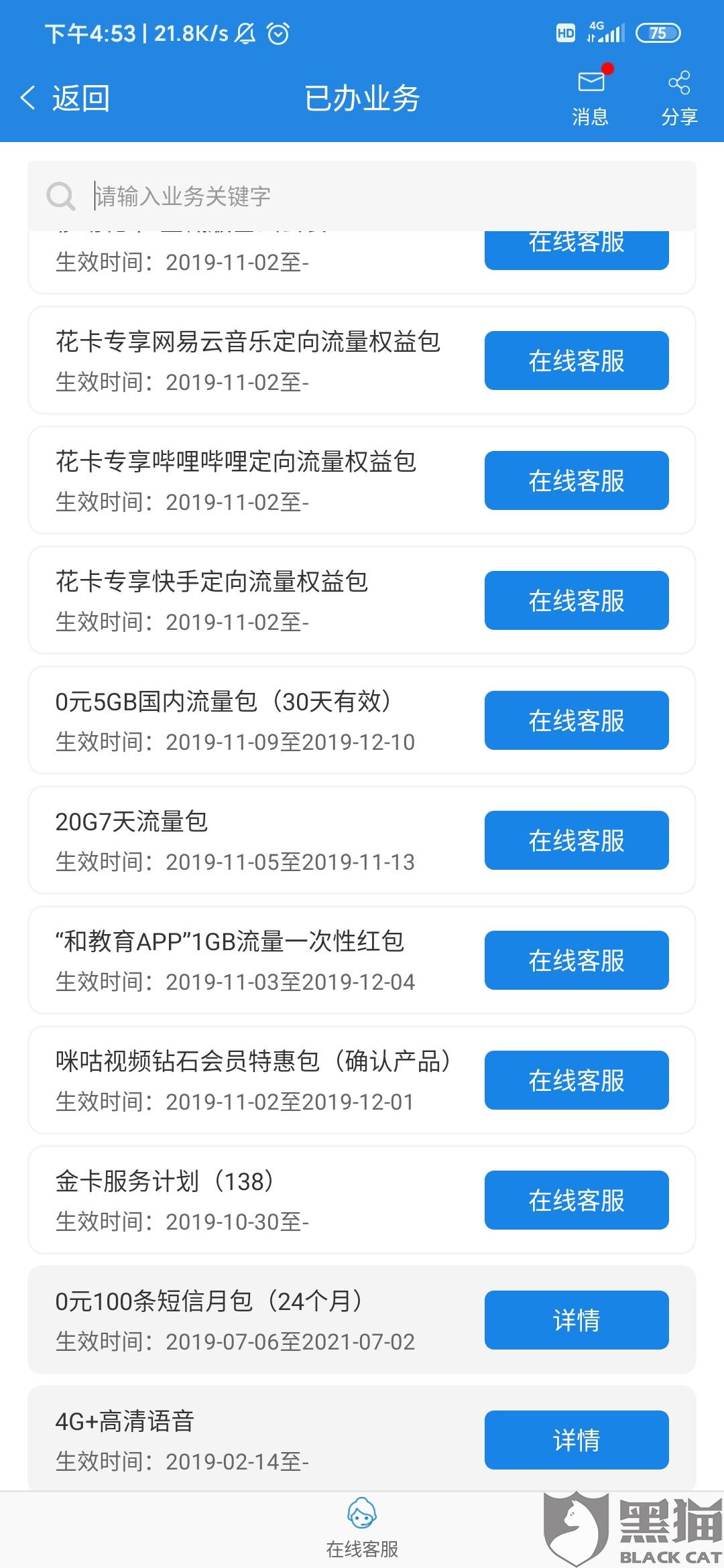This screenshot has height=1568, width=724.
Task: Contact 在线客服 for 快手定向流量权益包
Action: click(577, 600)
